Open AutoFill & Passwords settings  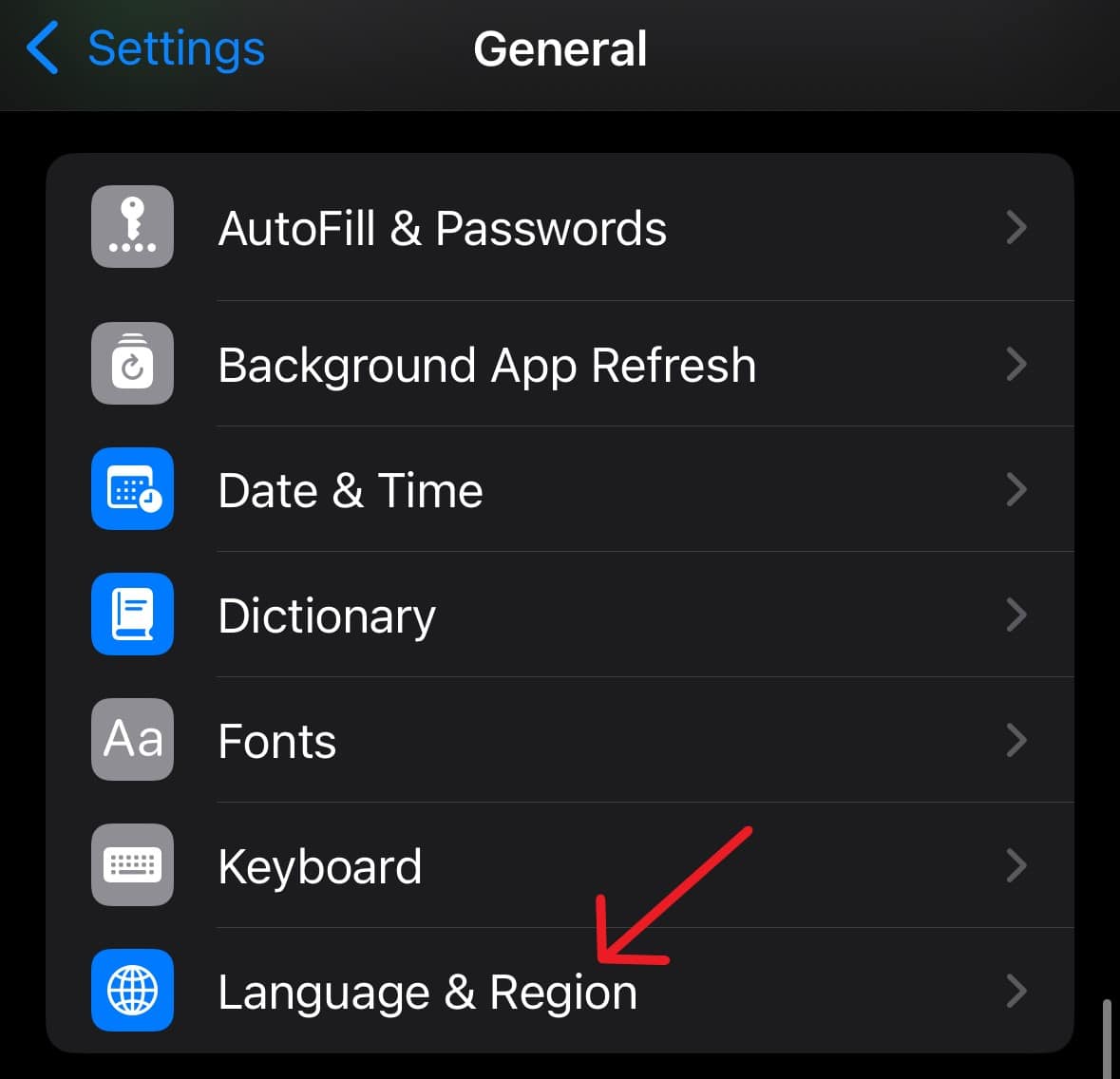[x=559, y=228]
